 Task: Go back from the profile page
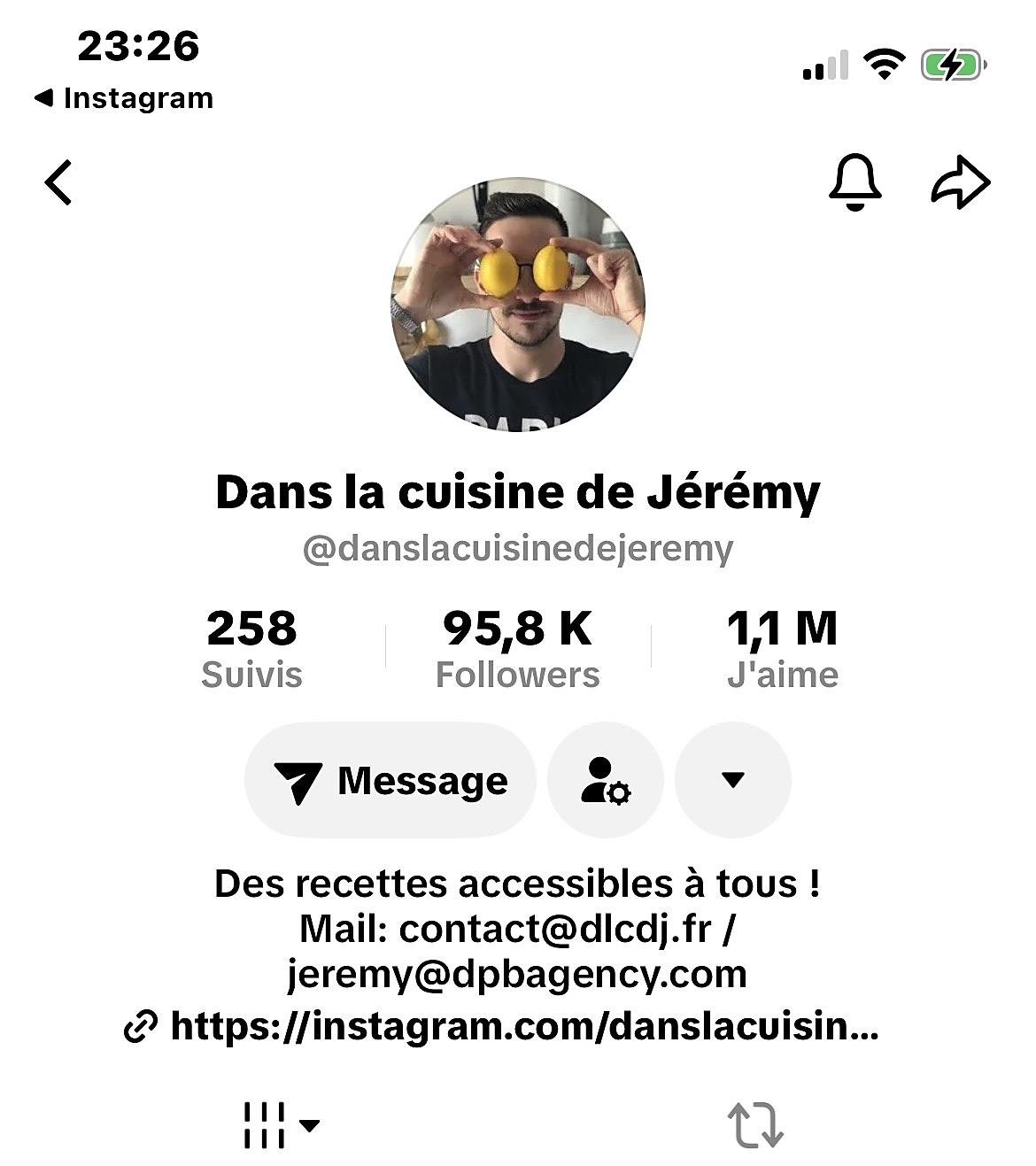(59, 183)
